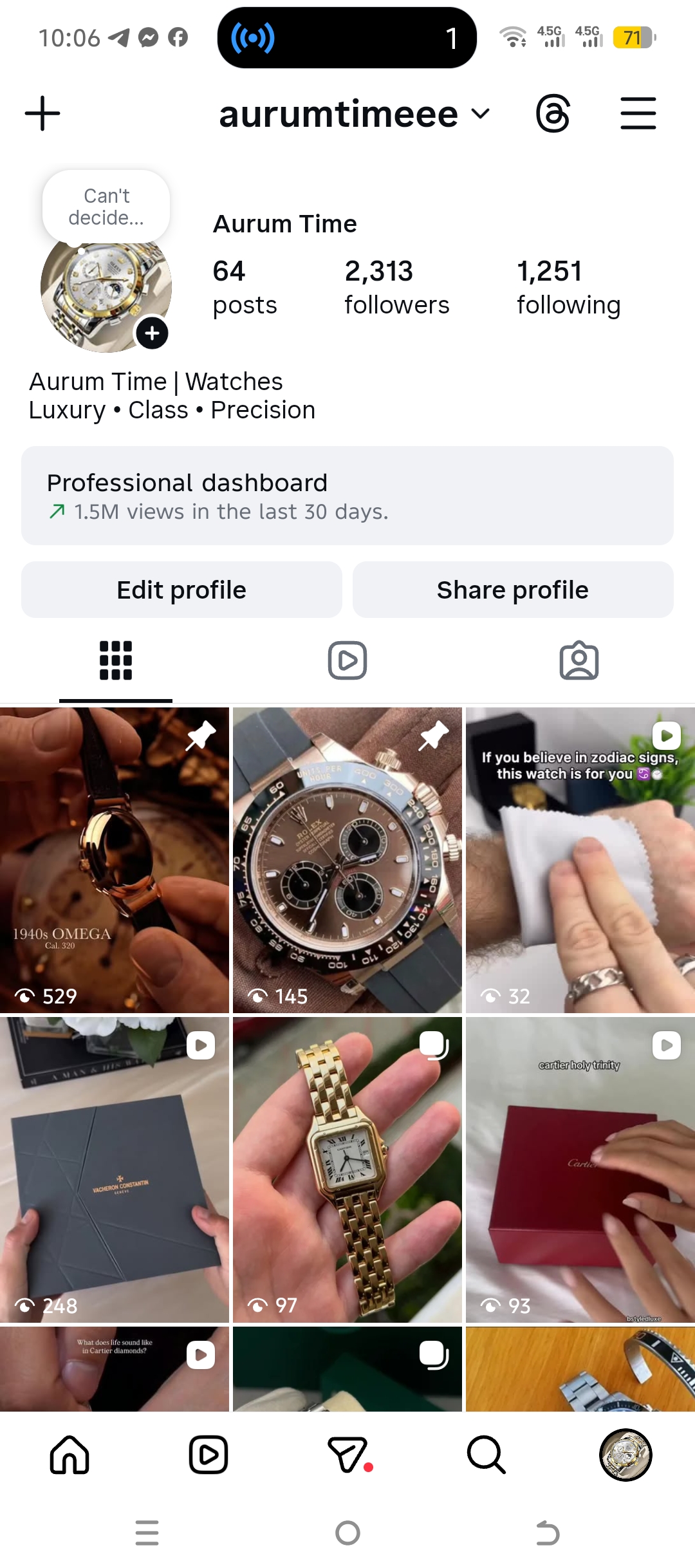Tap Edit profile
The height and width of the screenshot is (1568, 695).
coord(181,590)
